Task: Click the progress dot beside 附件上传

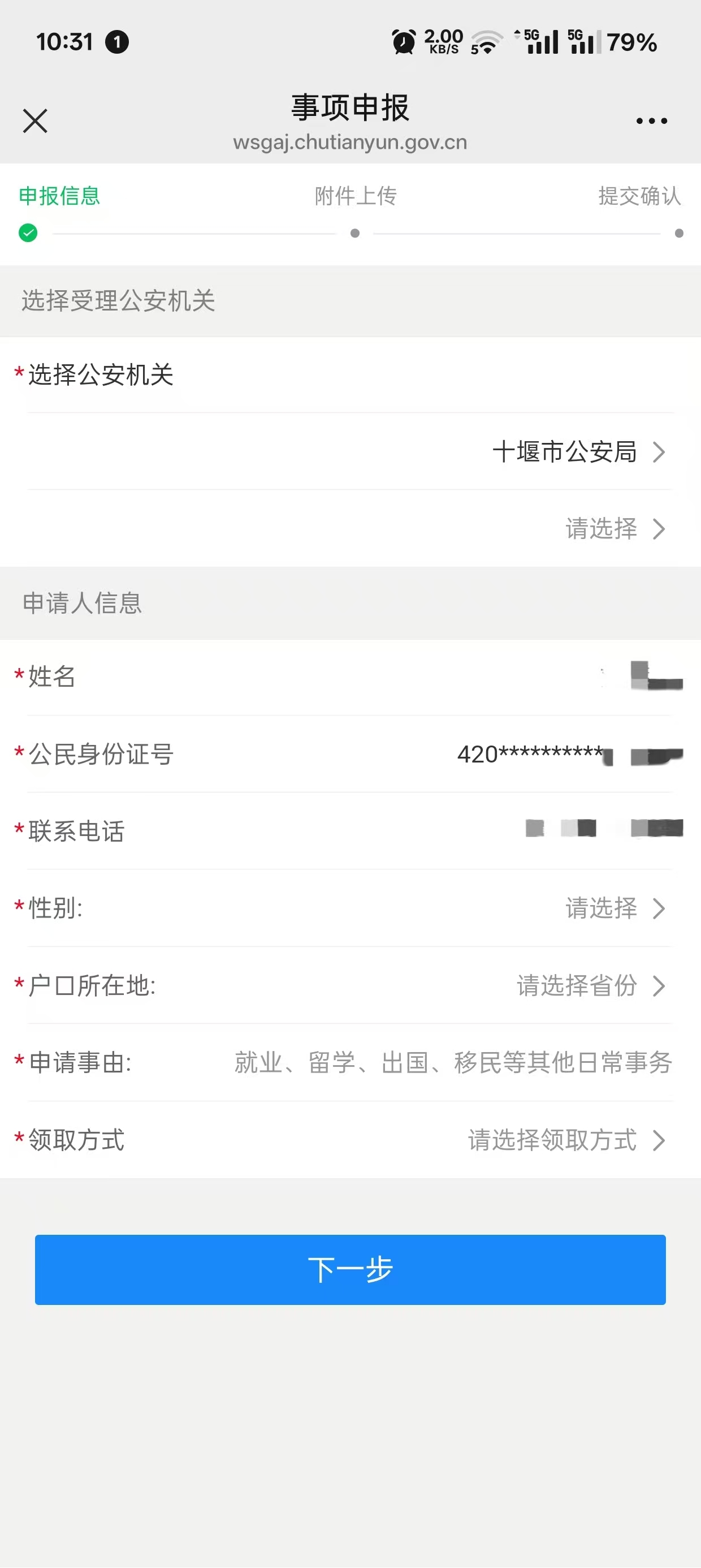Action: tap(355, 232)
